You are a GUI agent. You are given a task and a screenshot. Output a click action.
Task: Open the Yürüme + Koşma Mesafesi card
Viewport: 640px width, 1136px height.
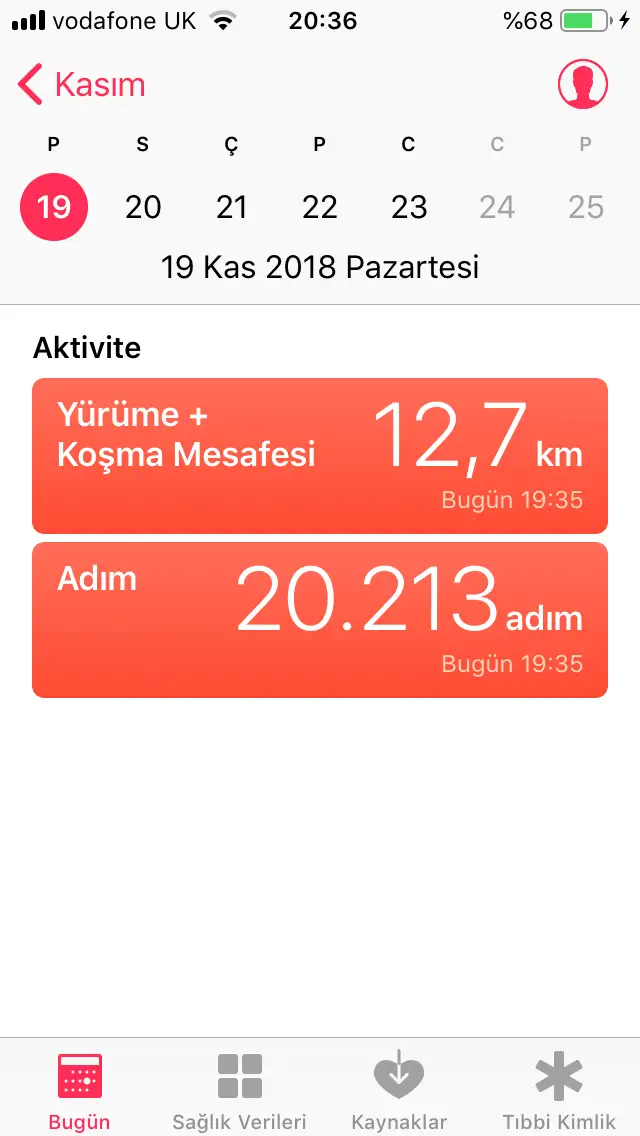(320, 456)
